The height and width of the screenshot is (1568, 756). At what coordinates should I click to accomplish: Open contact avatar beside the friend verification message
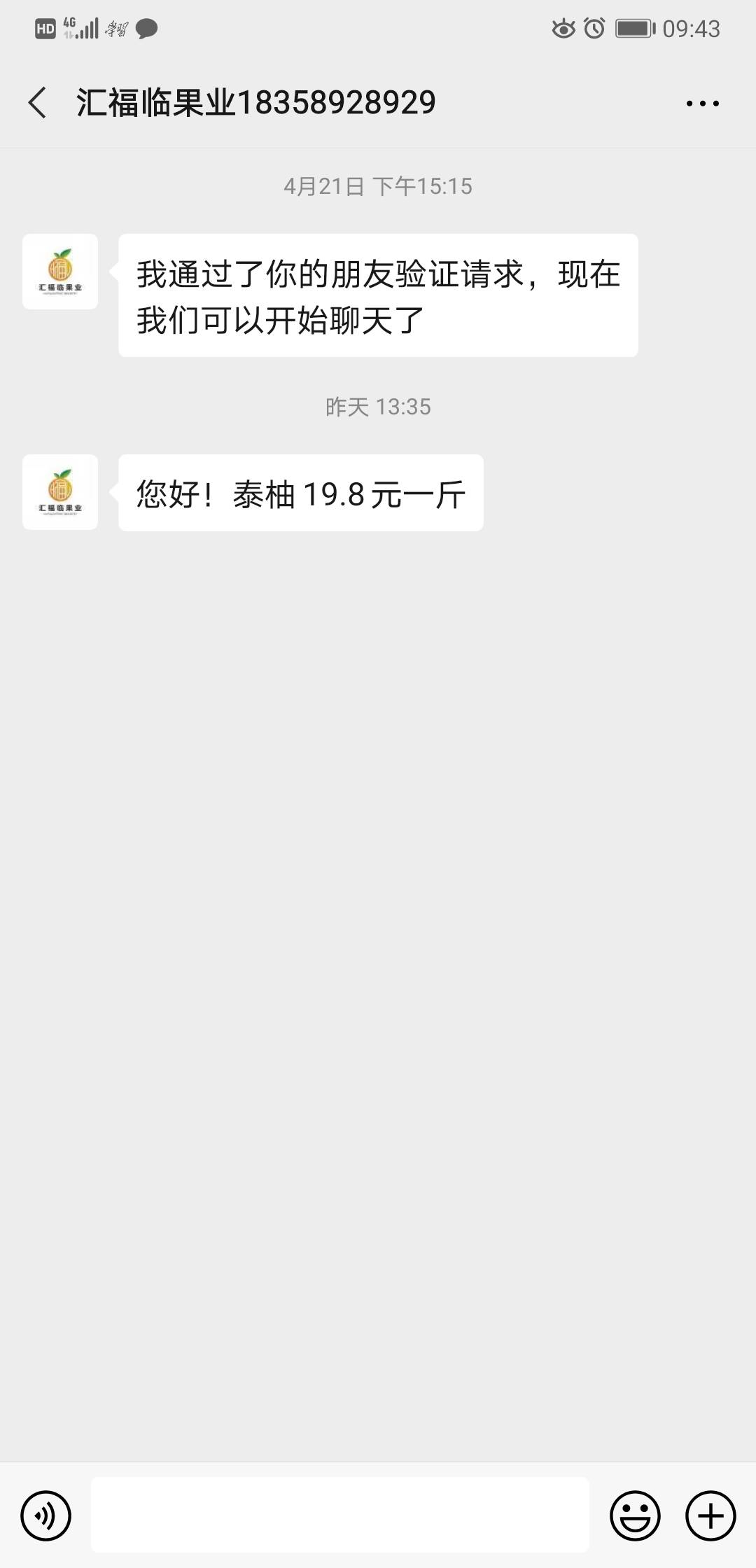tap(60, 272)
